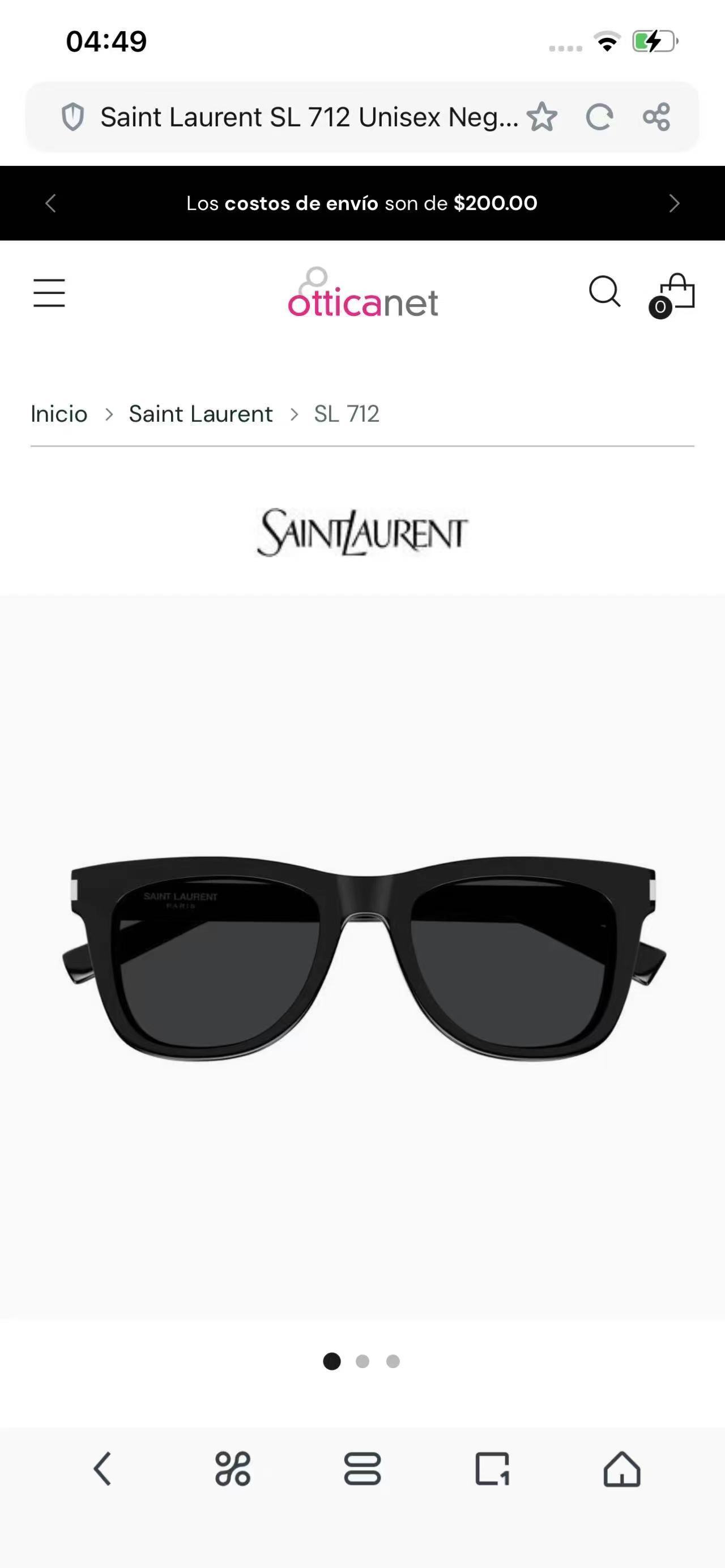Tap the address bar
This screenshot has width=725, height=1568.
(304, 117)
